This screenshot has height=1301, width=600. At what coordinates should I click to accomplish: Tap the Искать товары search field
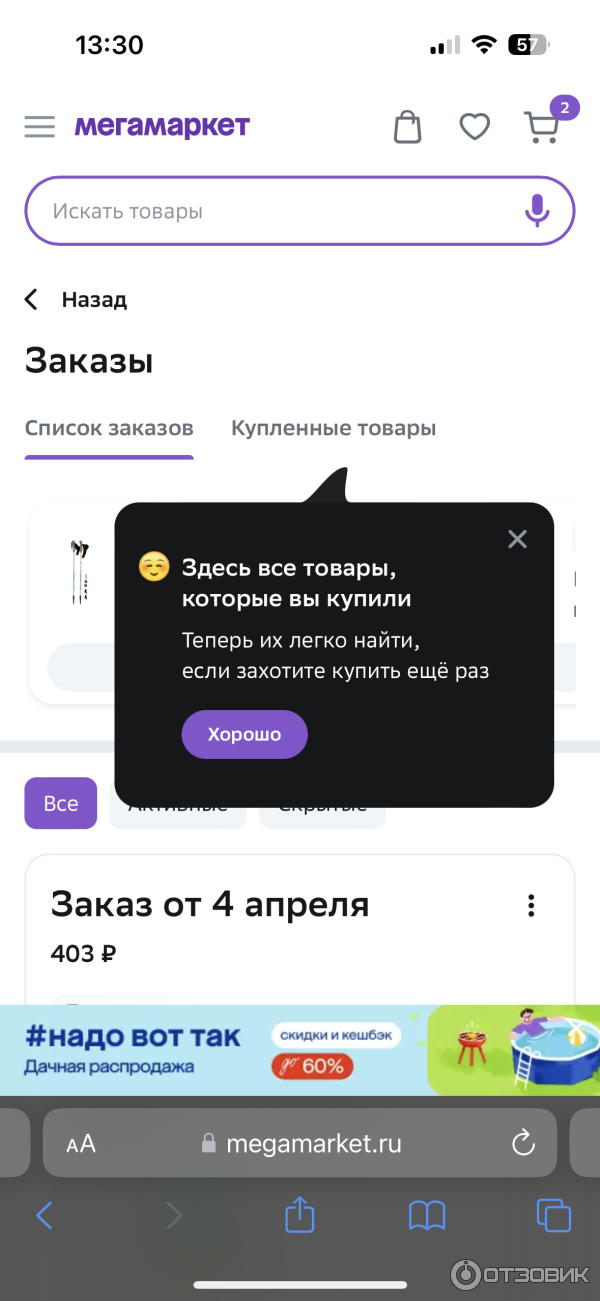[270, 211]
